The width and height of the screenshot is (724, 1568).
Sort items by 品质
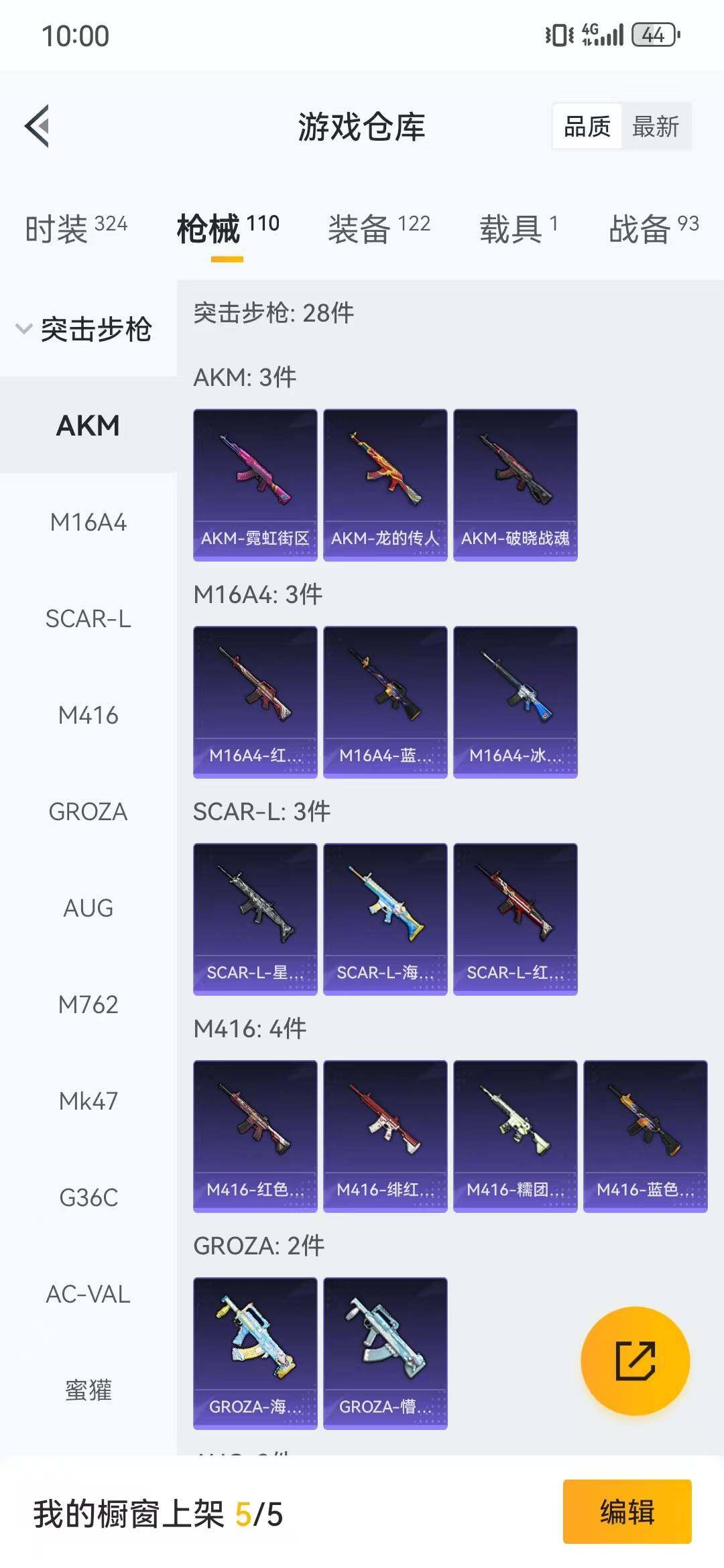click(587, 126)
